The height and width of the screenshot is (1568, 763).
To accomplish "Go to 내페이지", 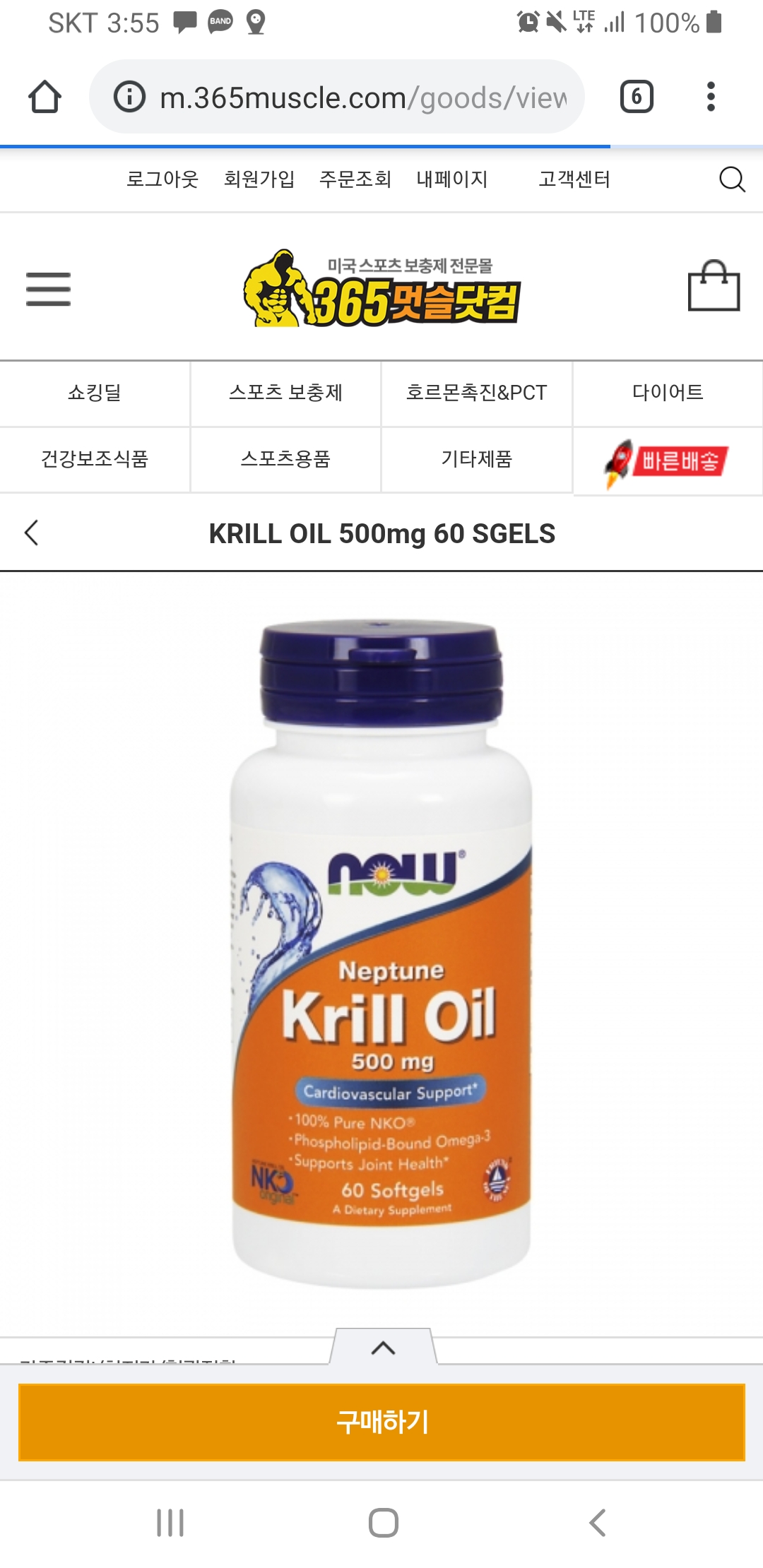I will click(452, 179).
